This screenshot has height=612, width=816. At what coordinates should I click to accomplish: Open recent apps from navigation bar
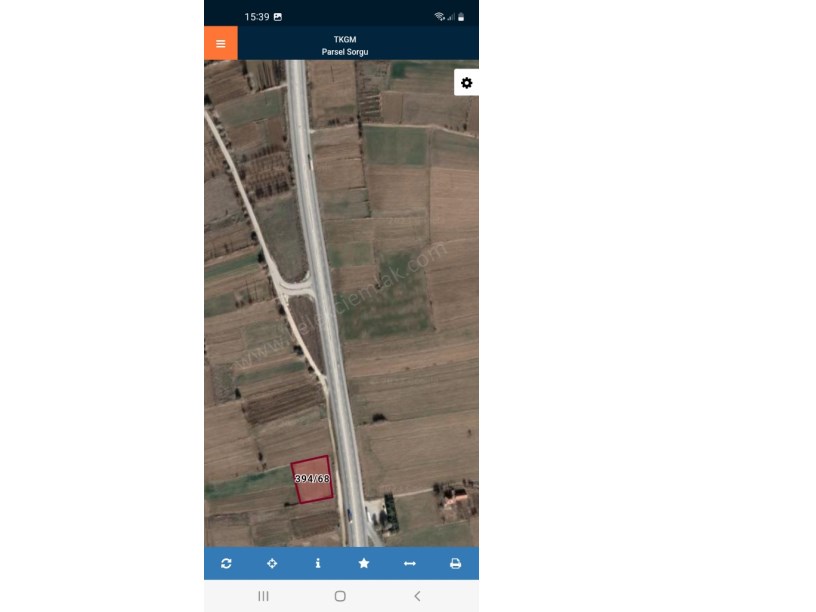pyautogui.click(x=264, y=596)
